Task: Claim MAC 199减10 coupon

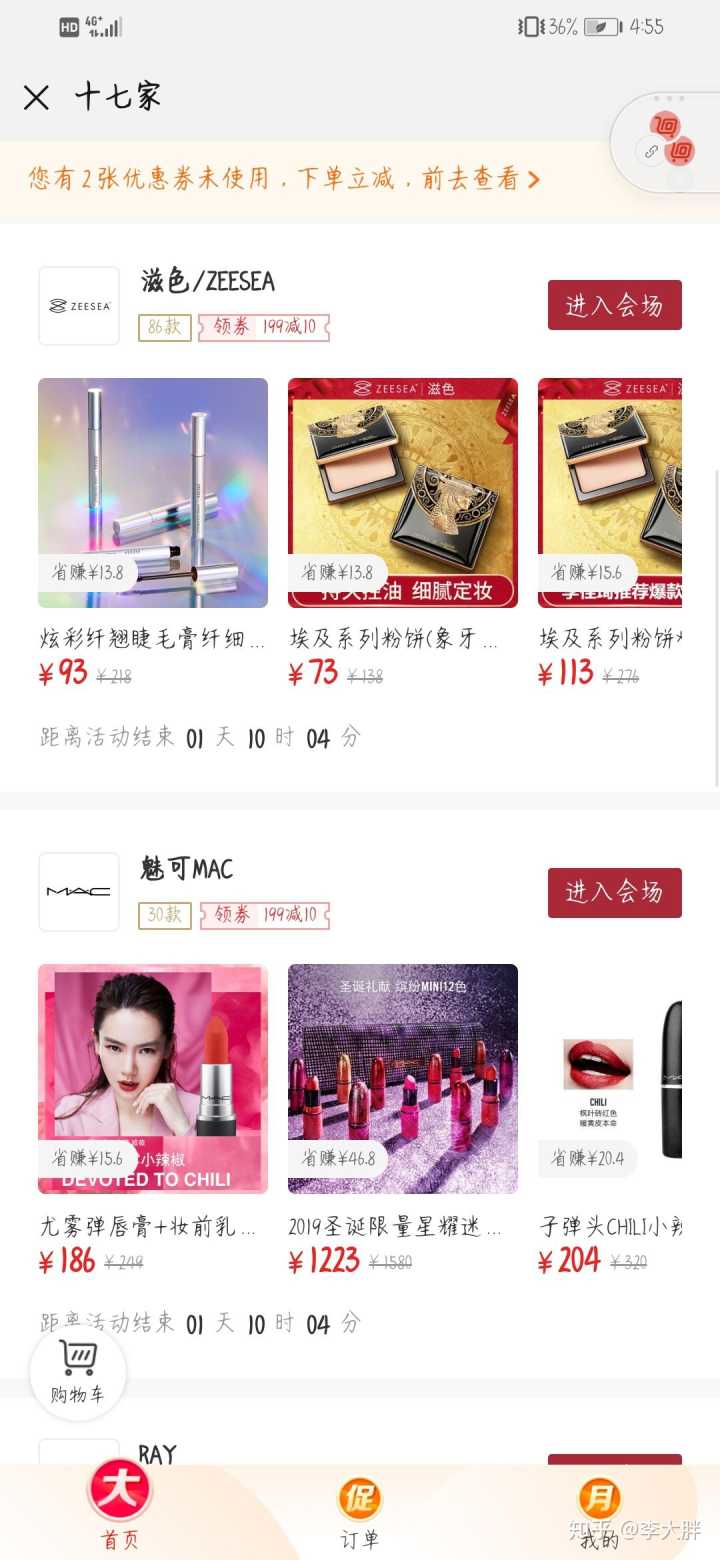Action: [264, 915]
